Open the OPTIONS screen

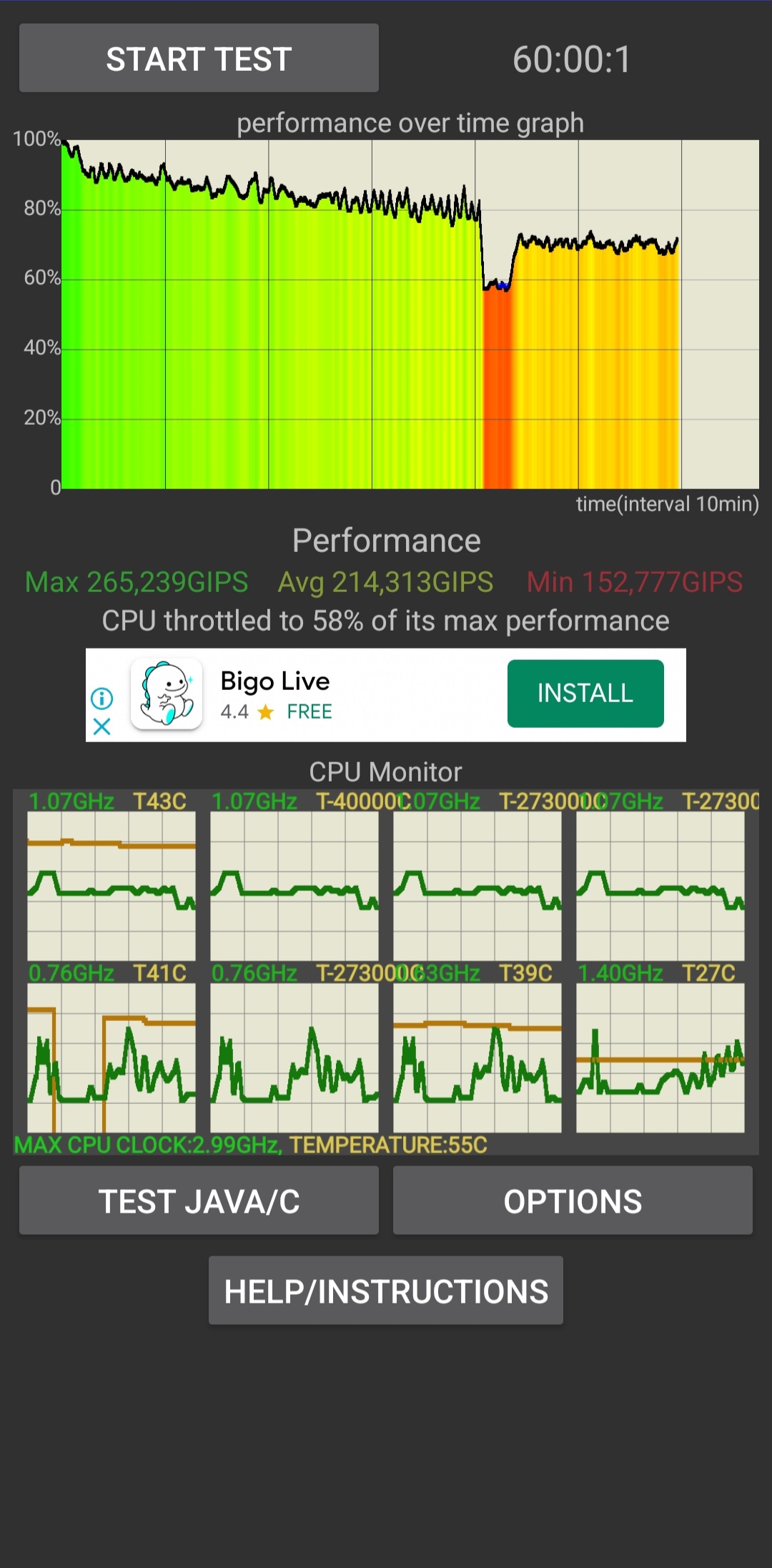point(573,1200)
